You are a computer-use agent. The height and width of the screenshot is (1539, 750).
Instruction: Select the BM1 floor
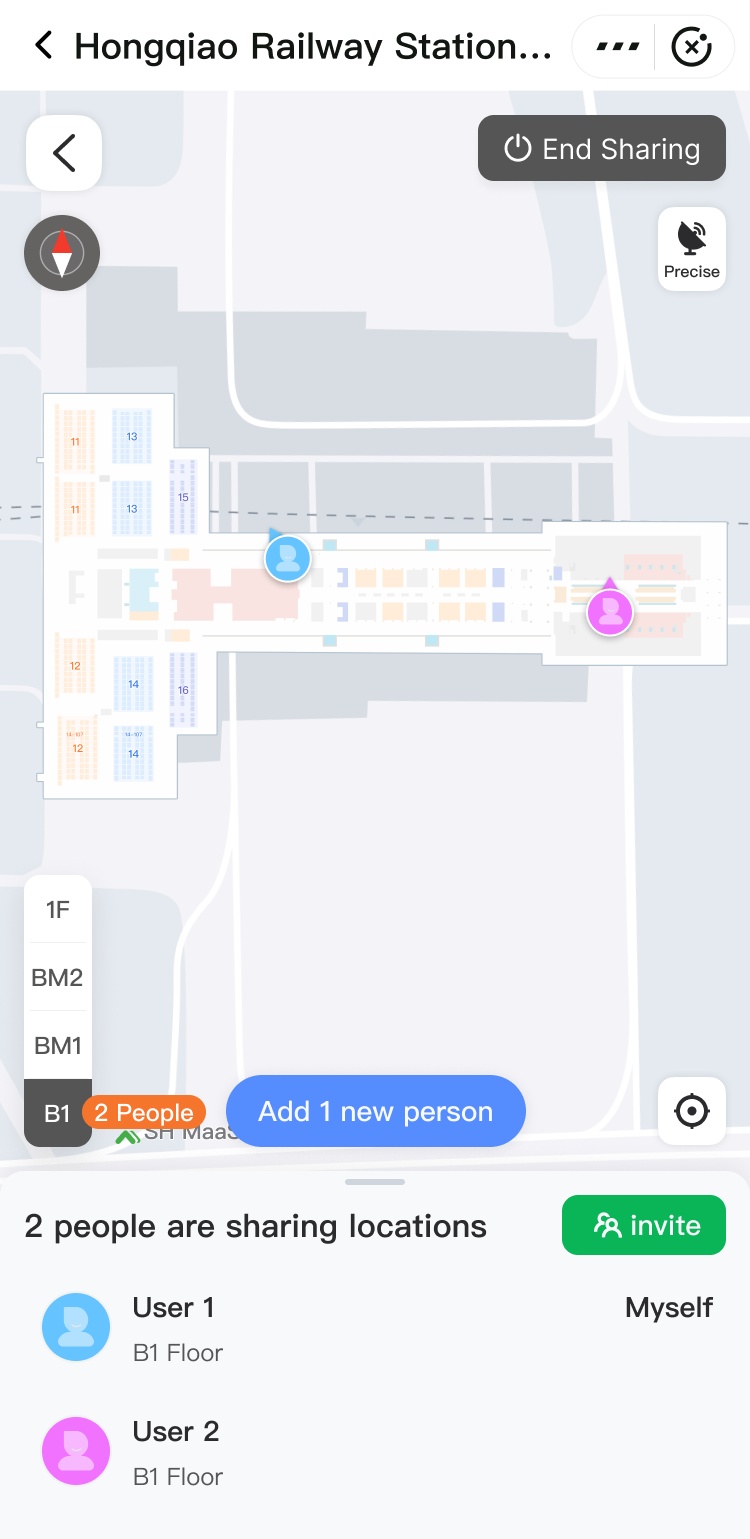58,1046
